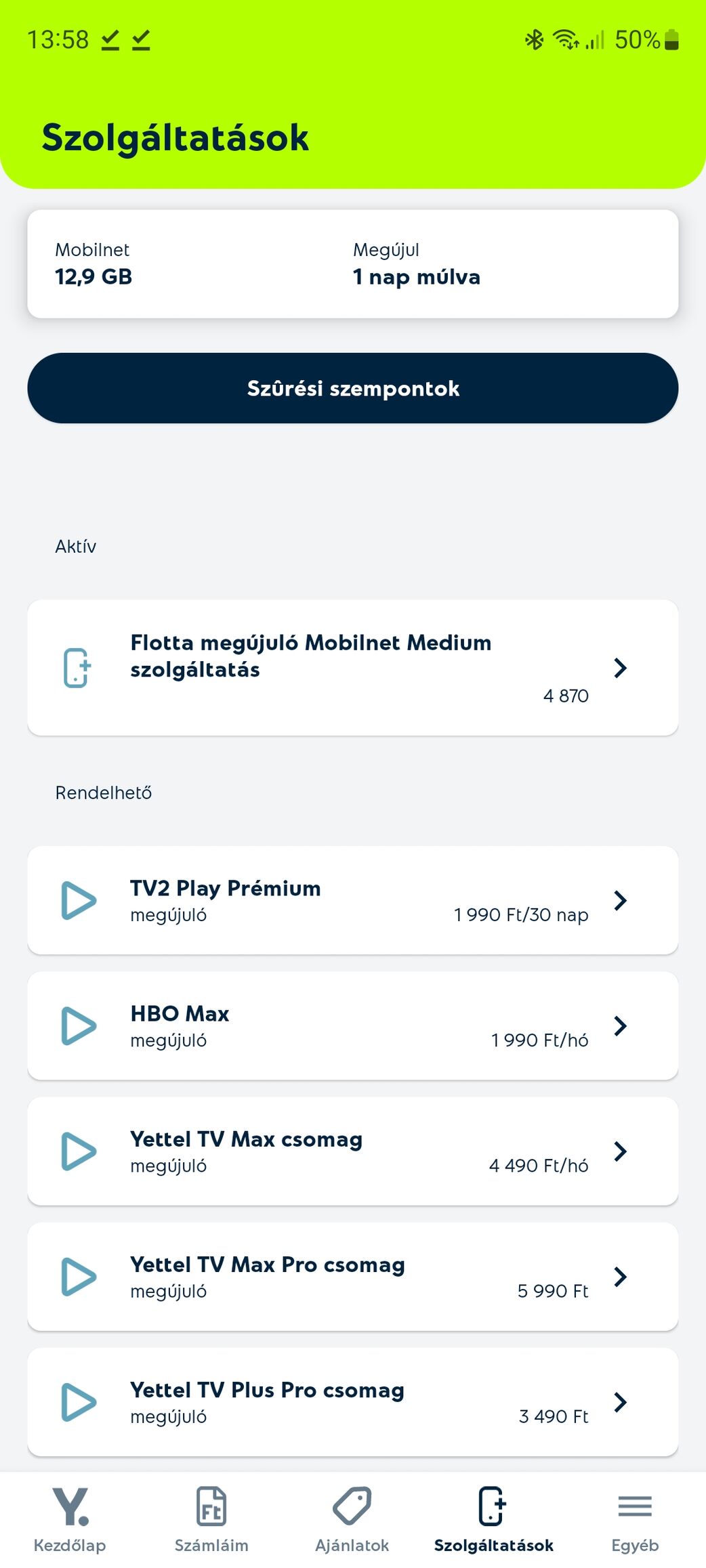Select the HBO Max service

tap(352, 1025)
